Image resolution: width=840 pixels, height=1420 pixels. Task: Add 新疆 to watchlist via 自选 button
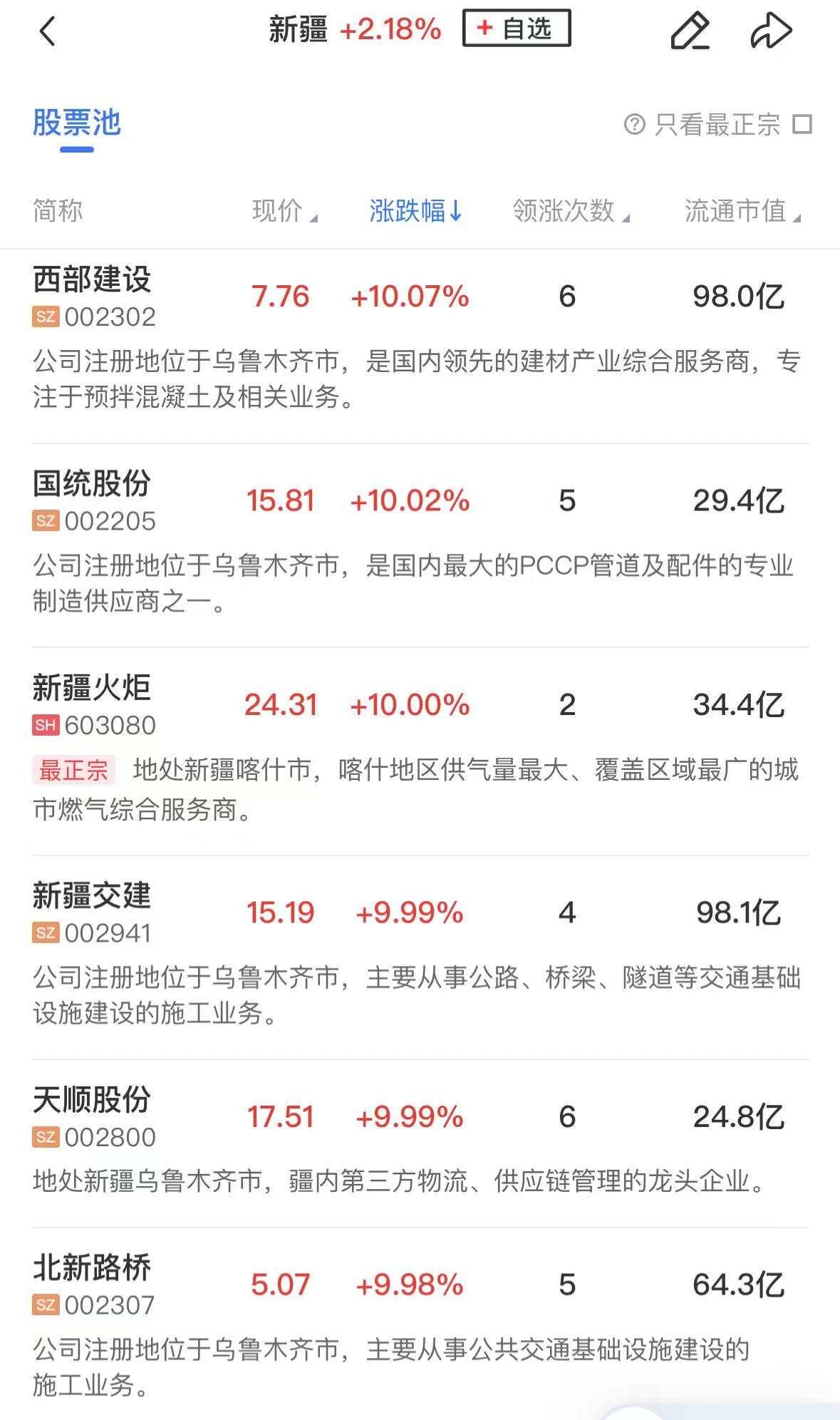517,29
